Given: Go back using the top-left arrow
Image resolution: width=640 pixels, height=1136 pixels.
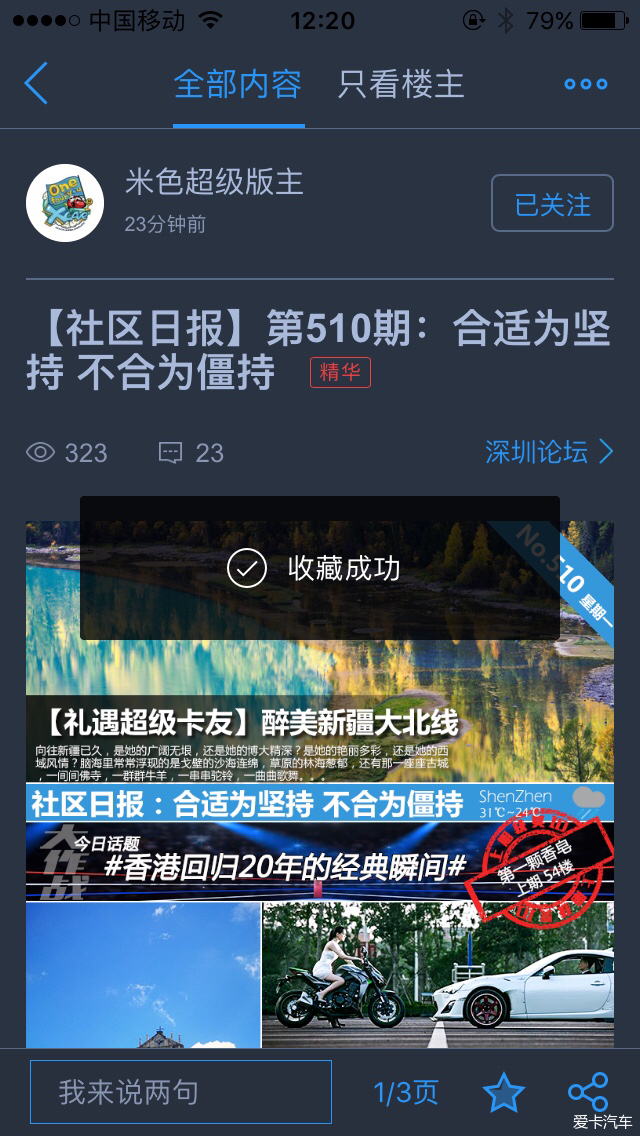Looking at the screenshot, I should [36, 84].
